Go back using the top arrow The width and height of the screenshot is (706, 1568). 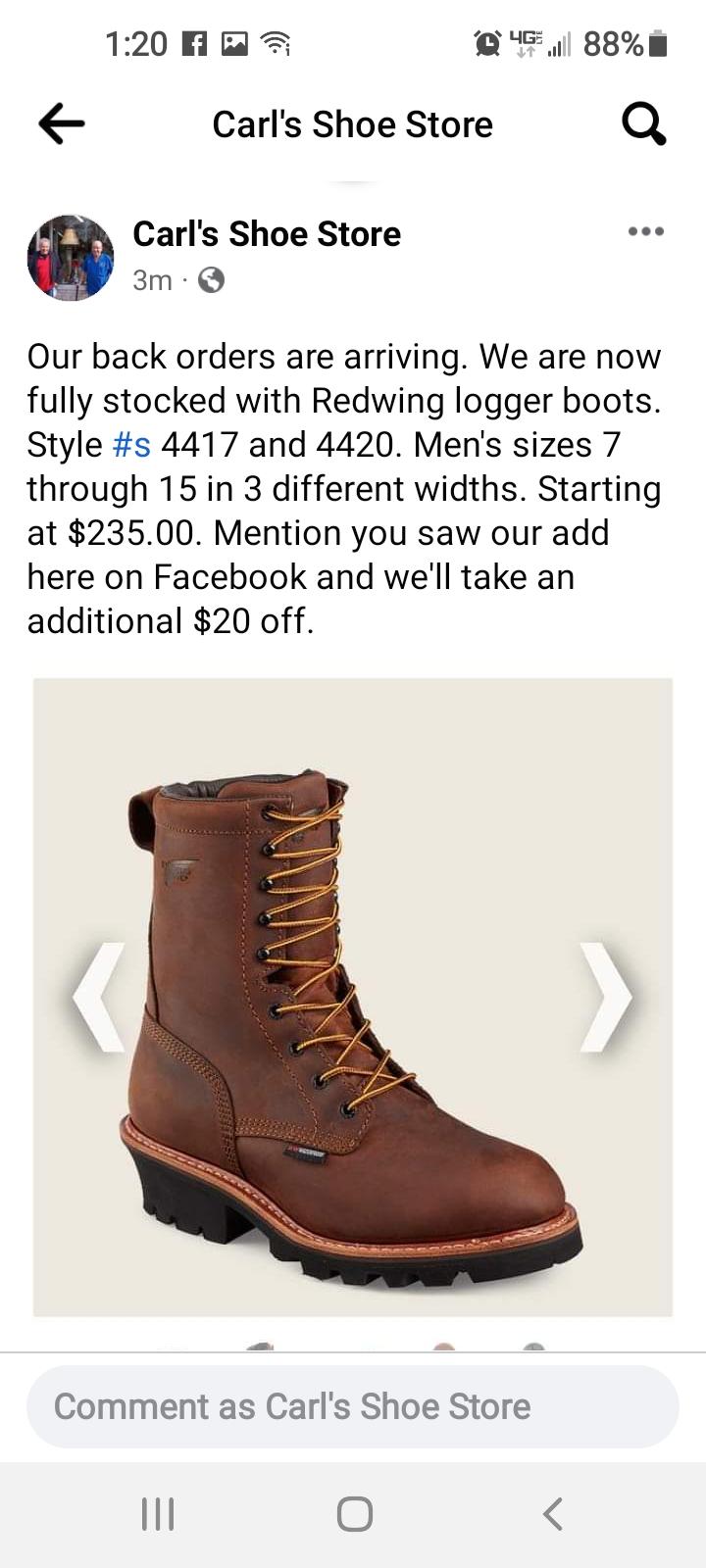click(61, 124)
